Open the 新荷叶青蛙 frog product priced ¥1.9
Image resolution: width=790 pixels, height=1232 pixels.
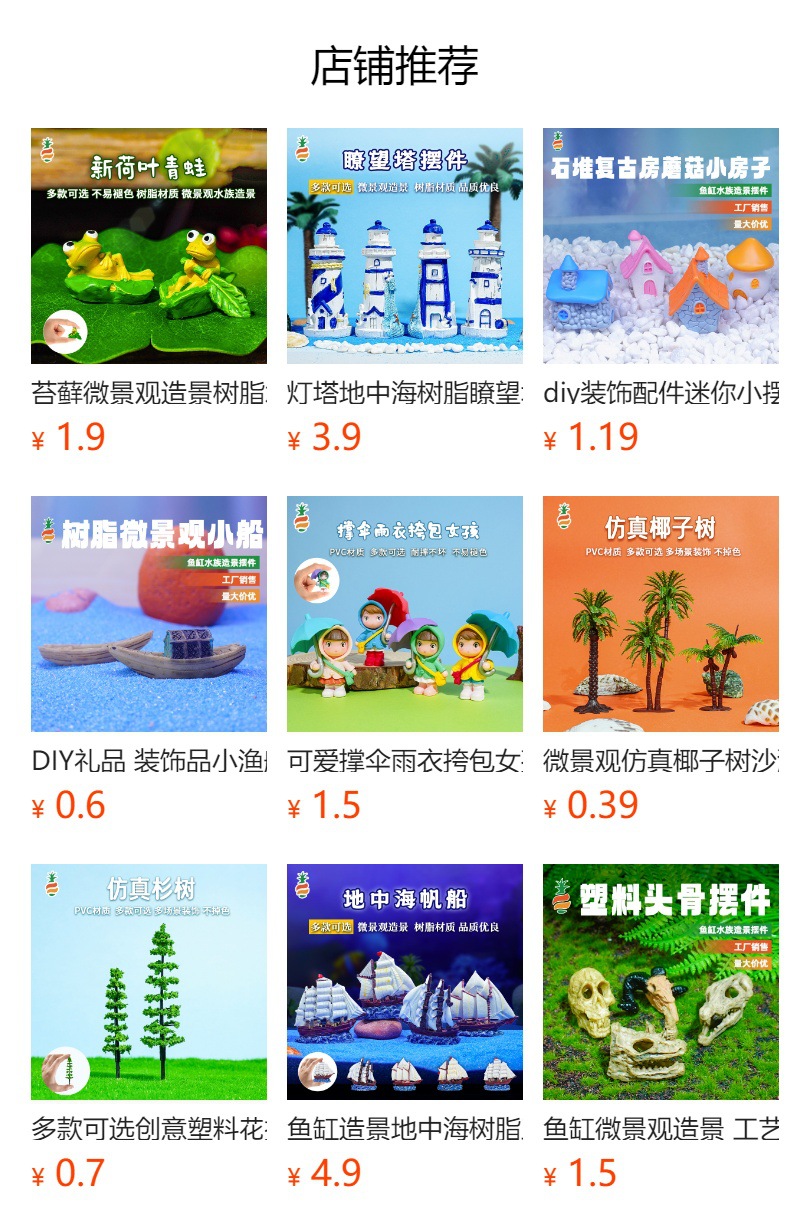(x=149, y=246)
